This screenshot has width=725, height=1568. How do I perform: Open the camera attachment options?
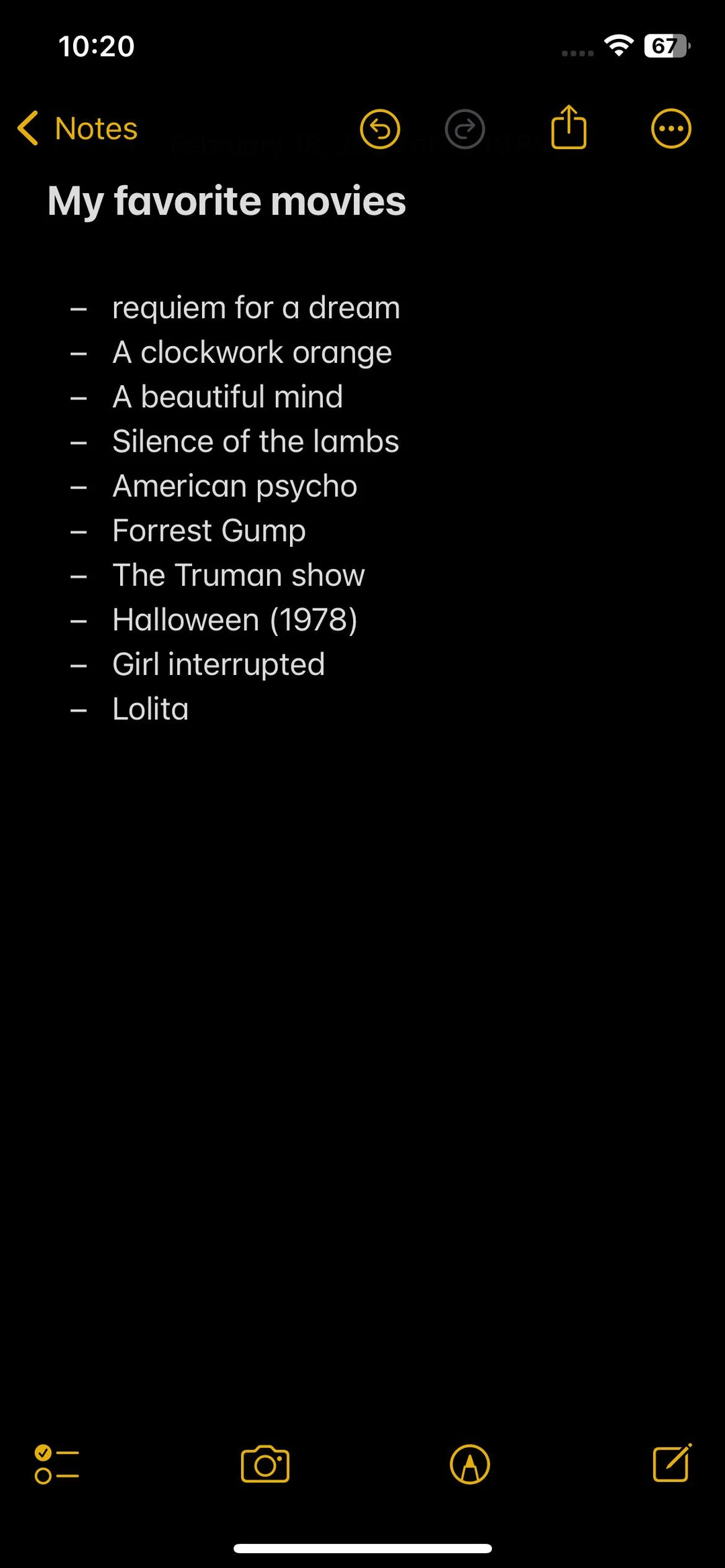click(265, 1464)
